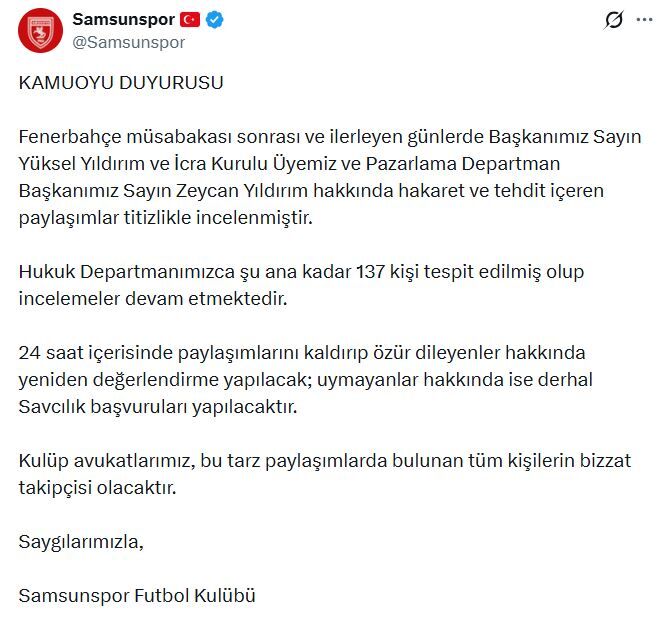Open Samsunspor's profile picture
The height and width of the screenshot is (618, 671).
(x=38, y=30)
